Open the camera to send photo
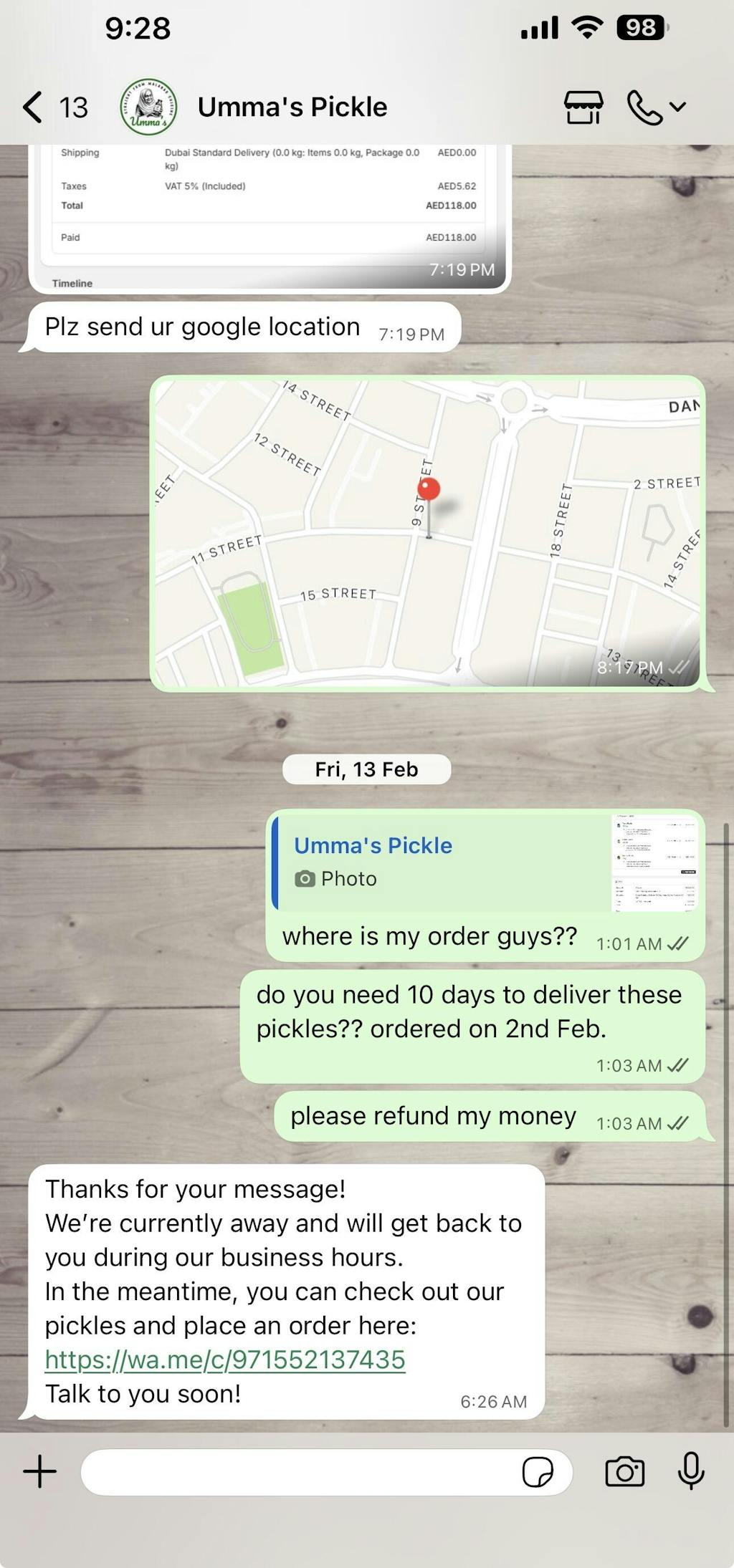734x1568 pixels. point(624,1472)
